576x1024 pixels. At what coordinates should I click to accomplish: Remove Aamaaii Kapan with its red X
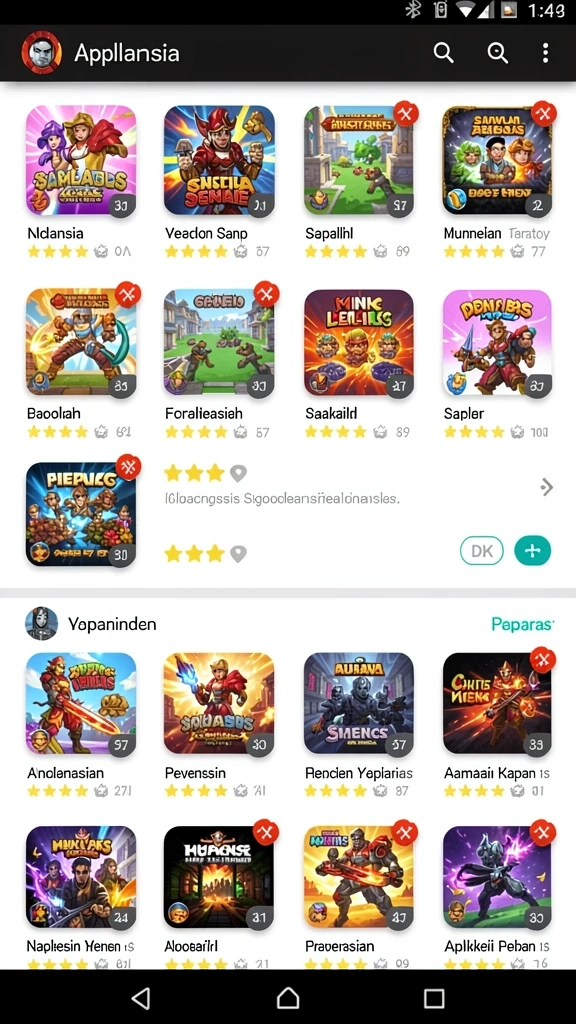tap(543, 660)
